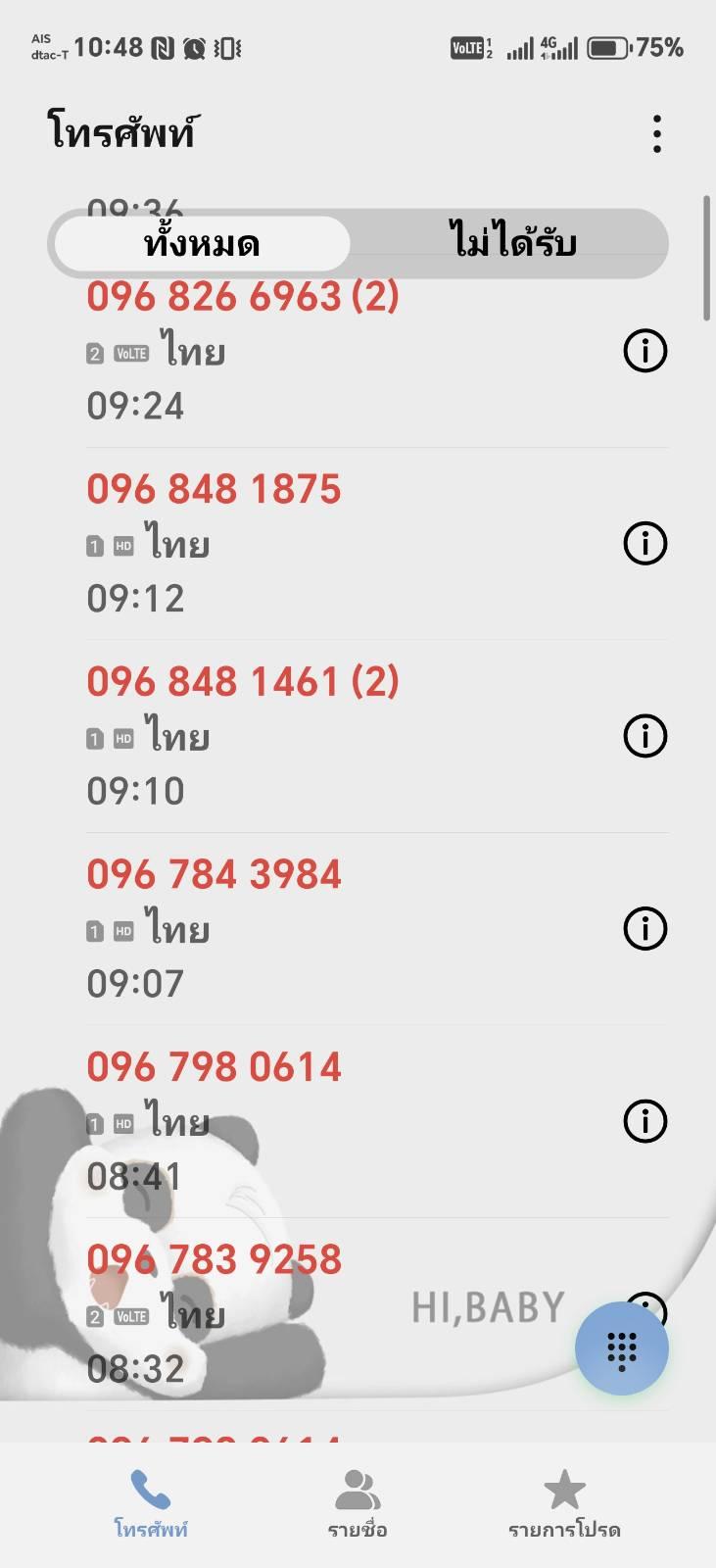View info for 096 826 6963 call

(645, 351)
